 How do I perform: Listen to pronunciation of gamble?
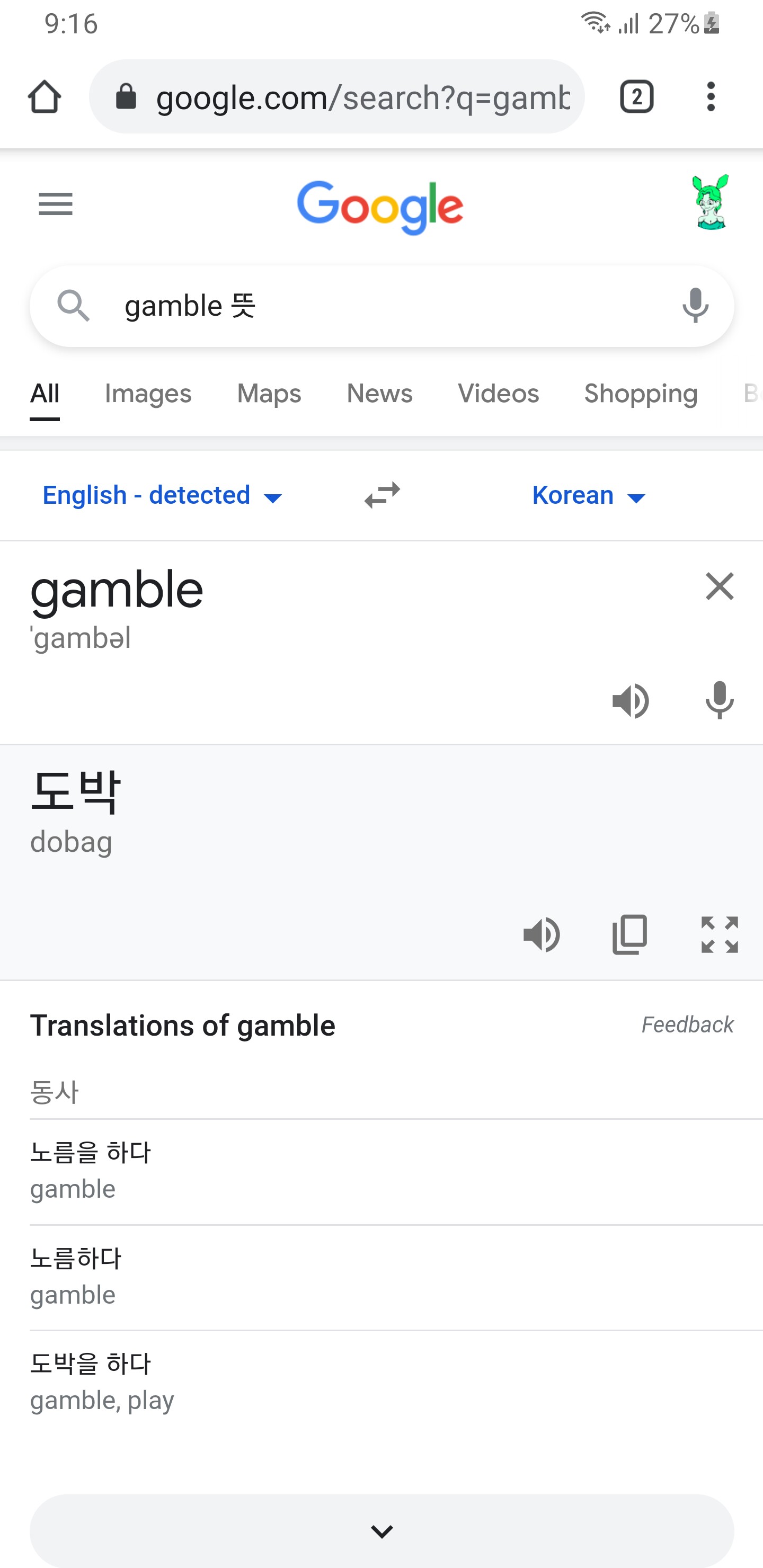[x=630, y=701]
